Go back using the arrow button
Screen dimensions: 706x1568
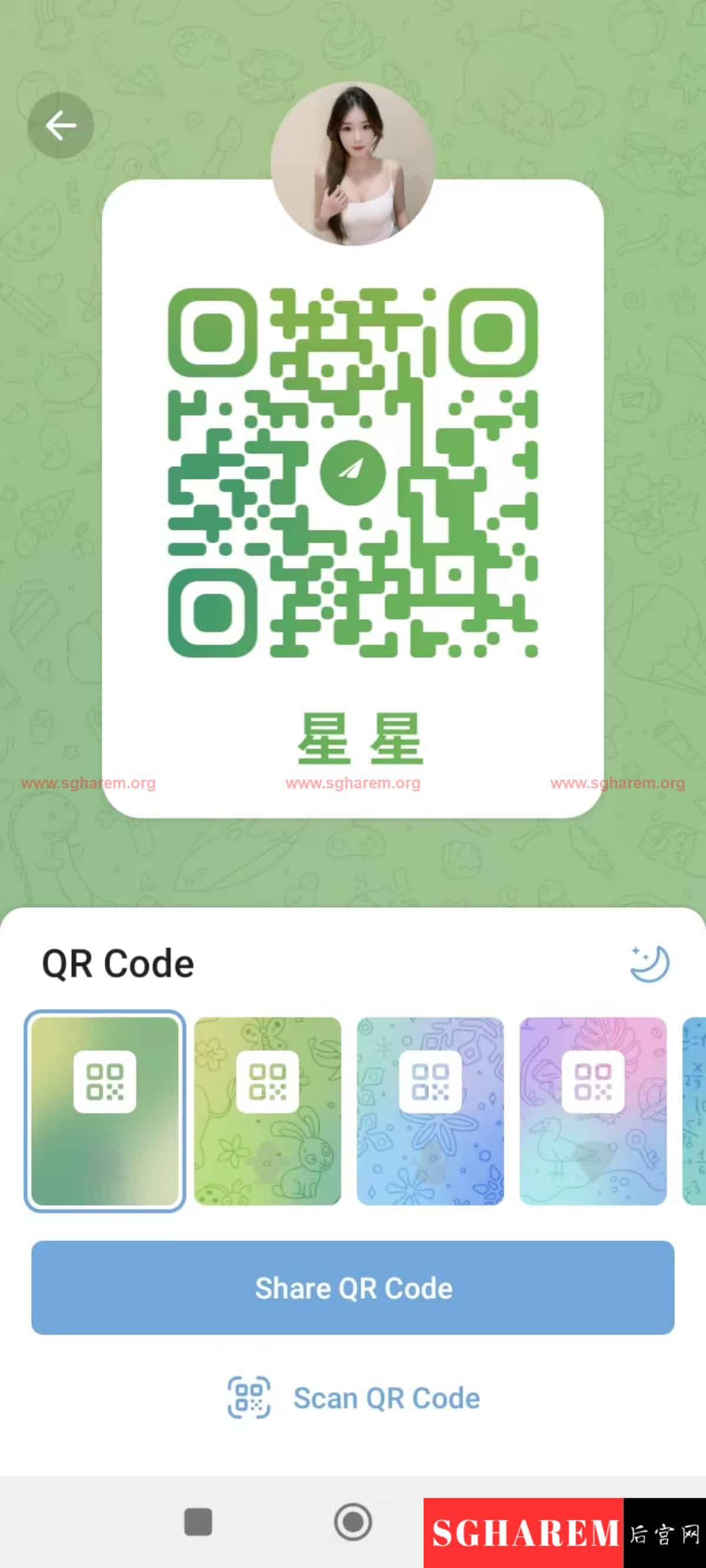pyautogui.click(x=61, y=125)
